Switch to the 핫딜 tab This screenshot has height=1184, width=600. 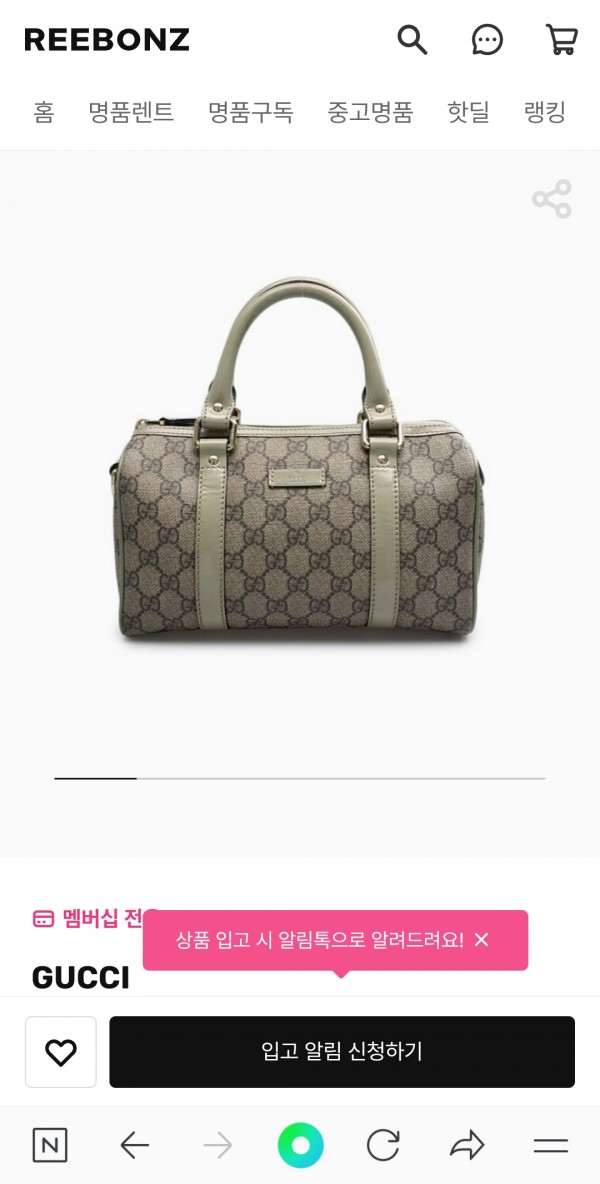click(x=468, y=112)
